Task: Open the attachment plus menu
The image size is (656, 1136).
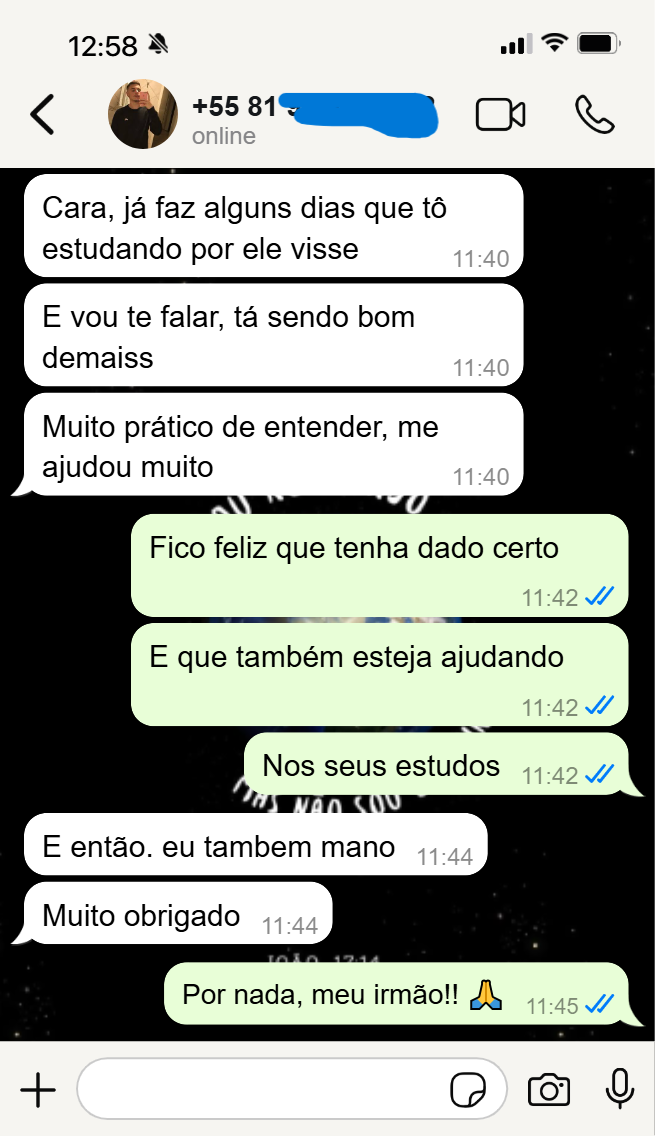Action: coord(38,1089)
